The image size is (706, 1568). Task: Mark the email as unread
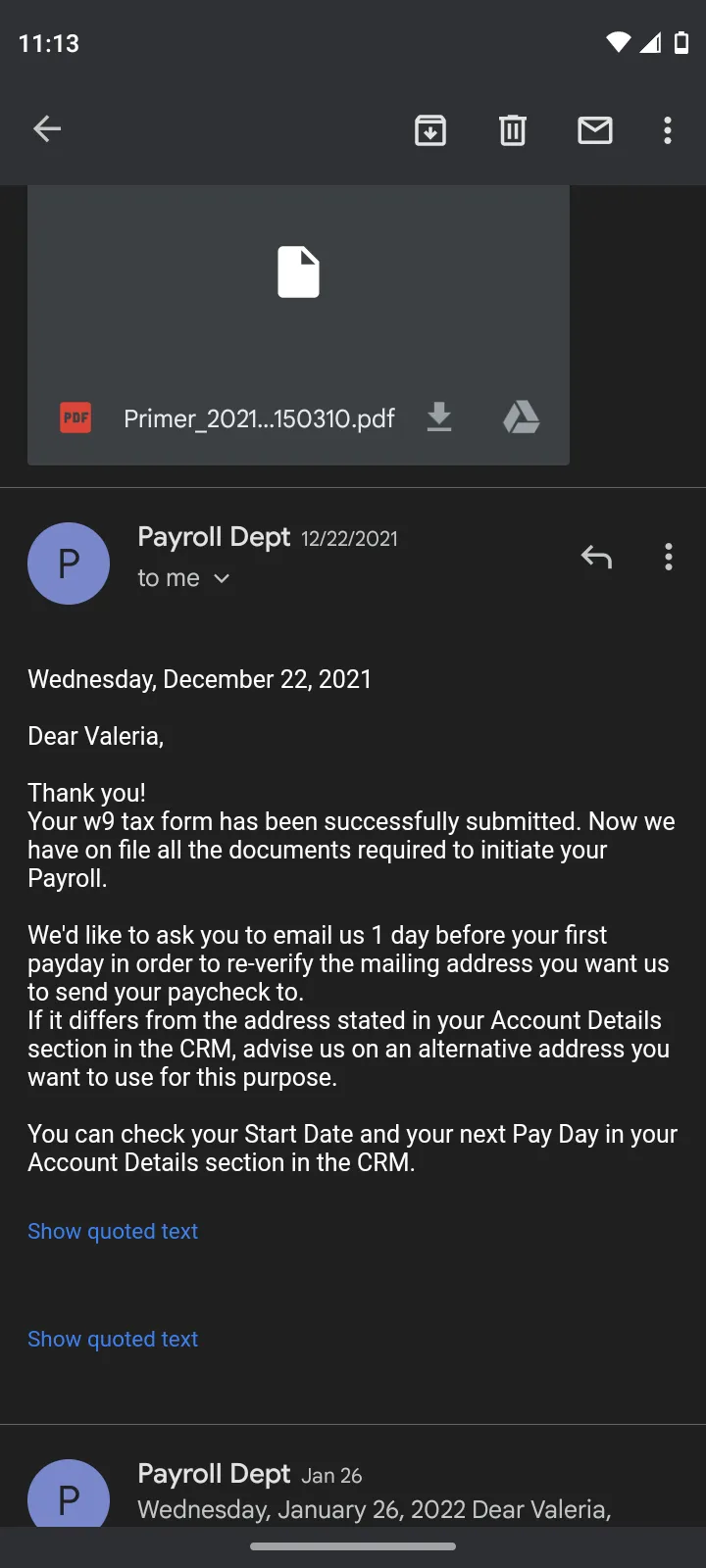[595, 129]
